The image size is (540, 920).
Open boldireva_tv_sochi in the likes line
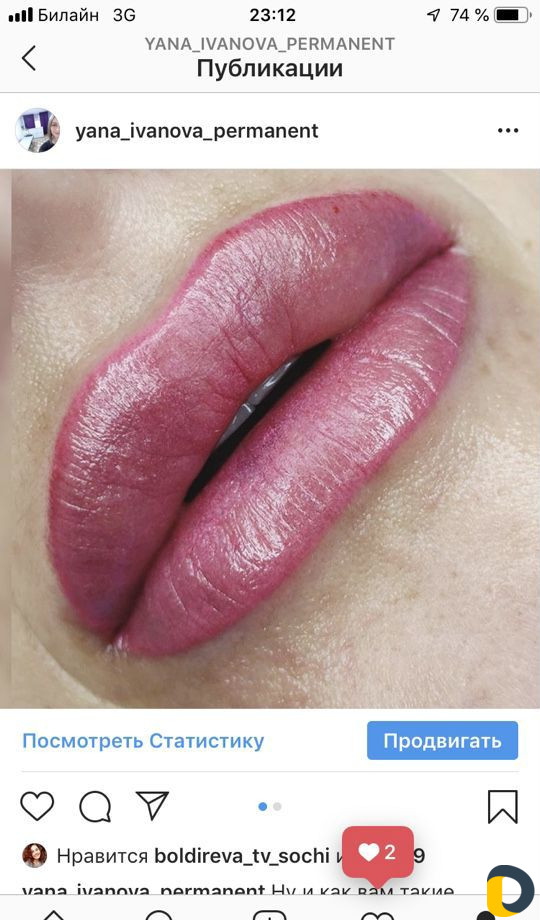241,856
